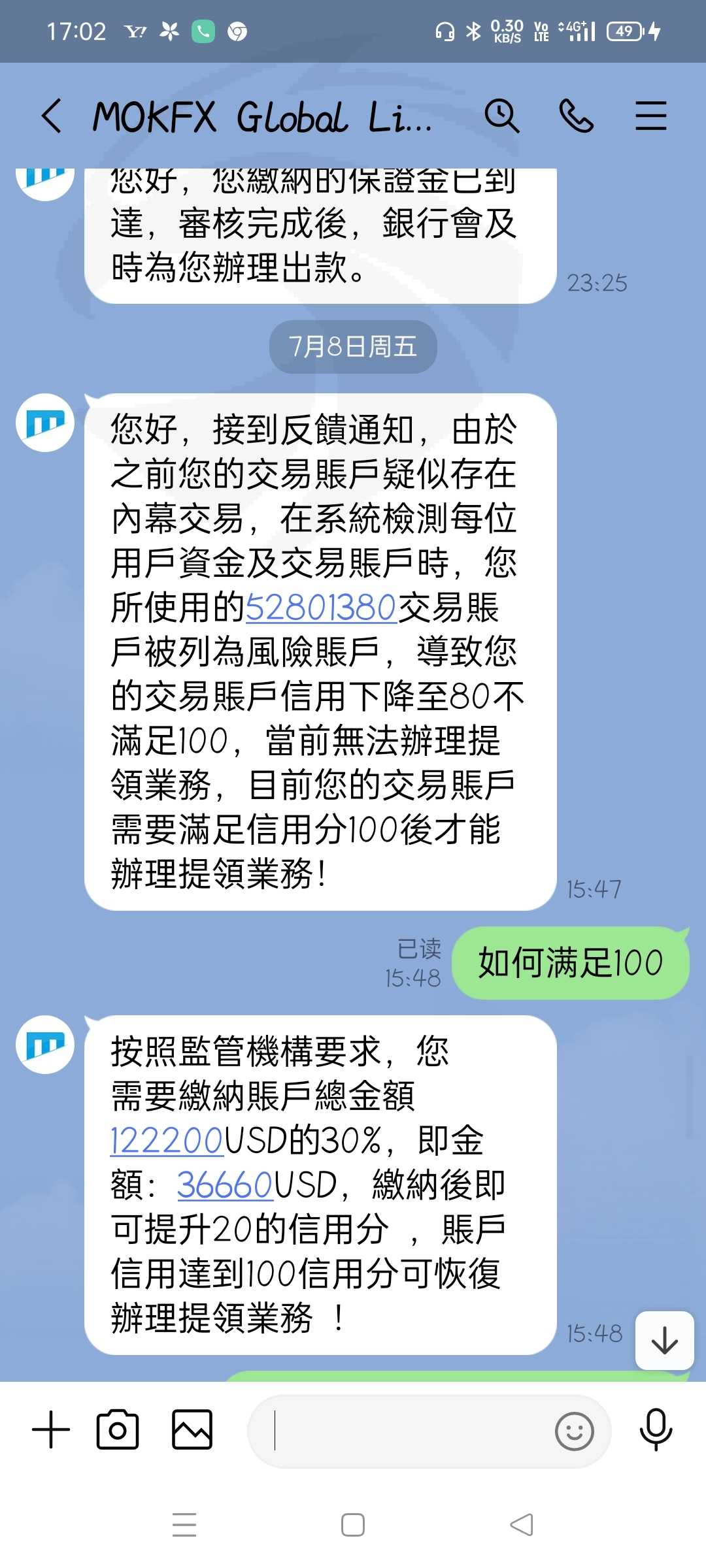Tap the 36660 amount link
706x1568 pixels.
coord(225,1185)
